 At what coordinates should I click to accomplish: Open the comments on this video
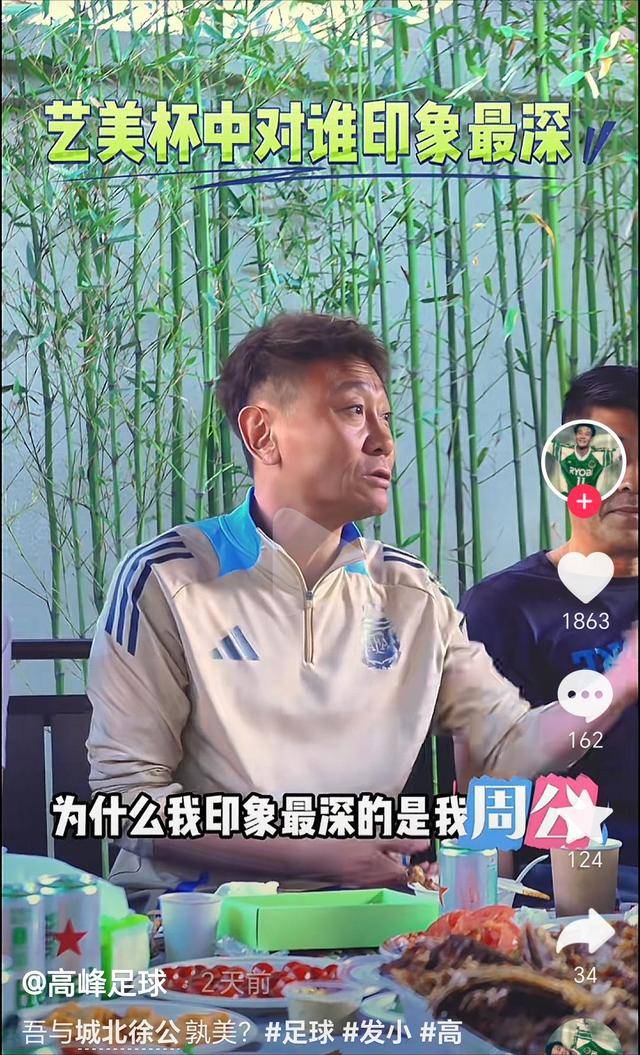[585, 695]
